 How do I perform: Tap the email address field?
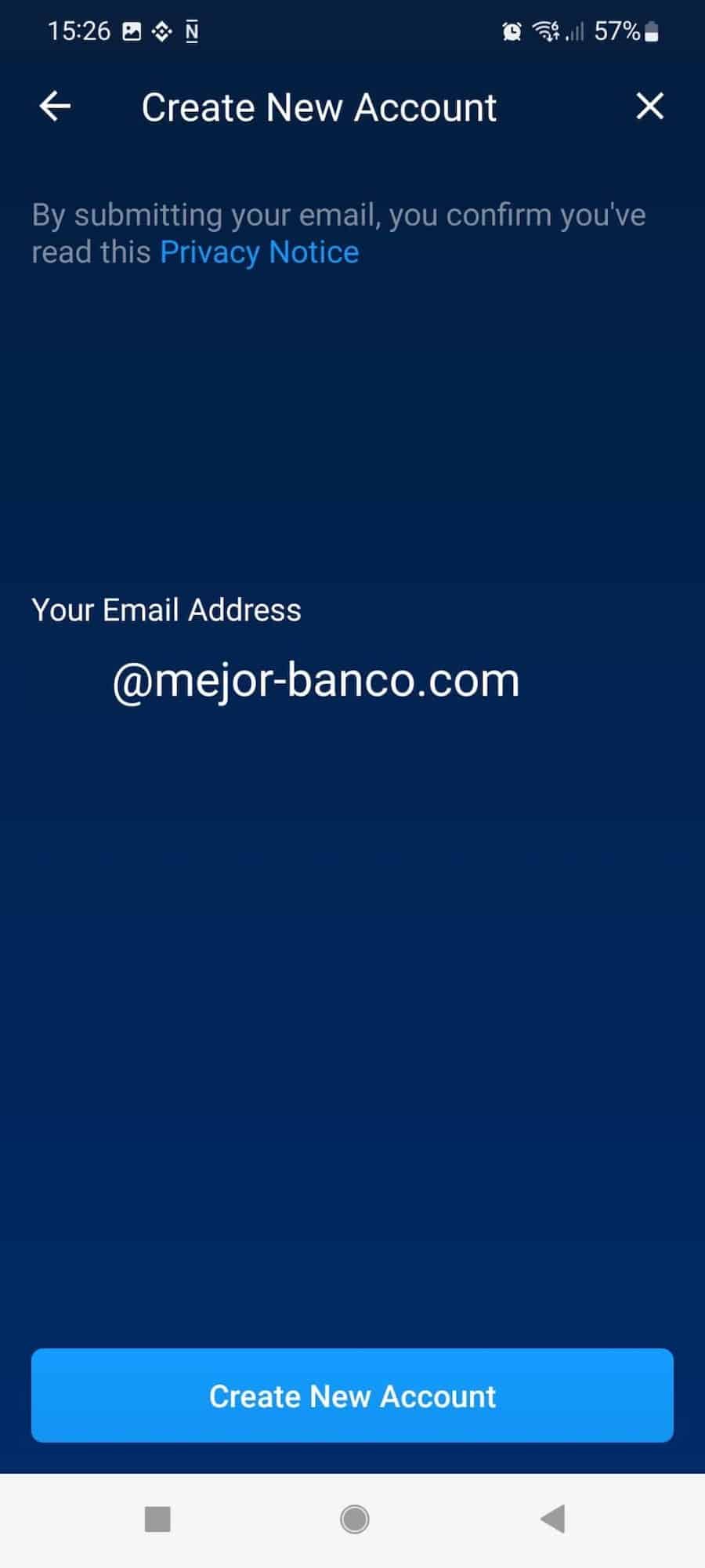click(x=352, y=679)
